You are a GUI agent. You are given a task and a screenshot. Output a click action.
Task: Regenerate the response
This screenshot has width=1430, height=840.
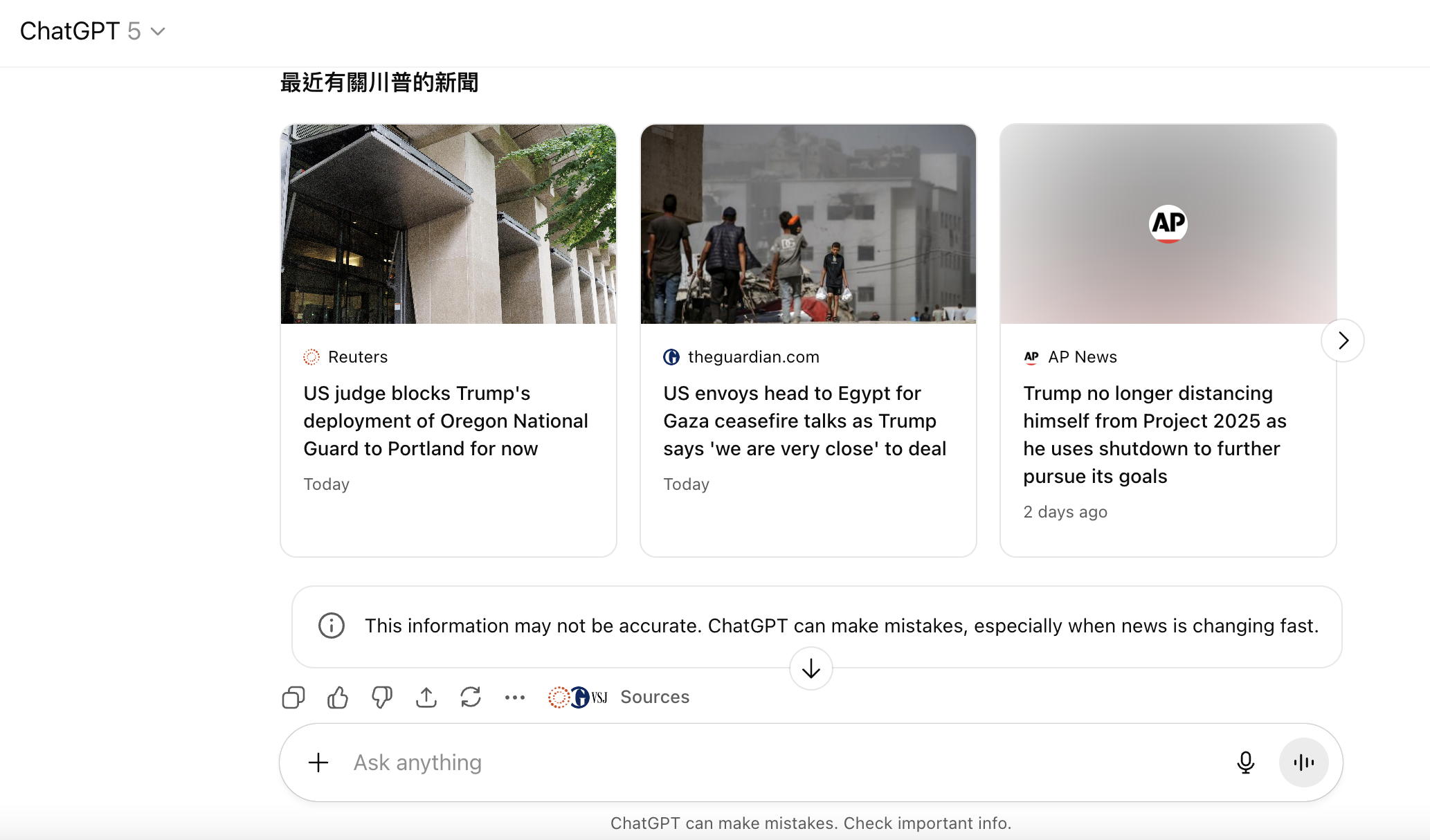pyautogui.click(x=471, y=697)
